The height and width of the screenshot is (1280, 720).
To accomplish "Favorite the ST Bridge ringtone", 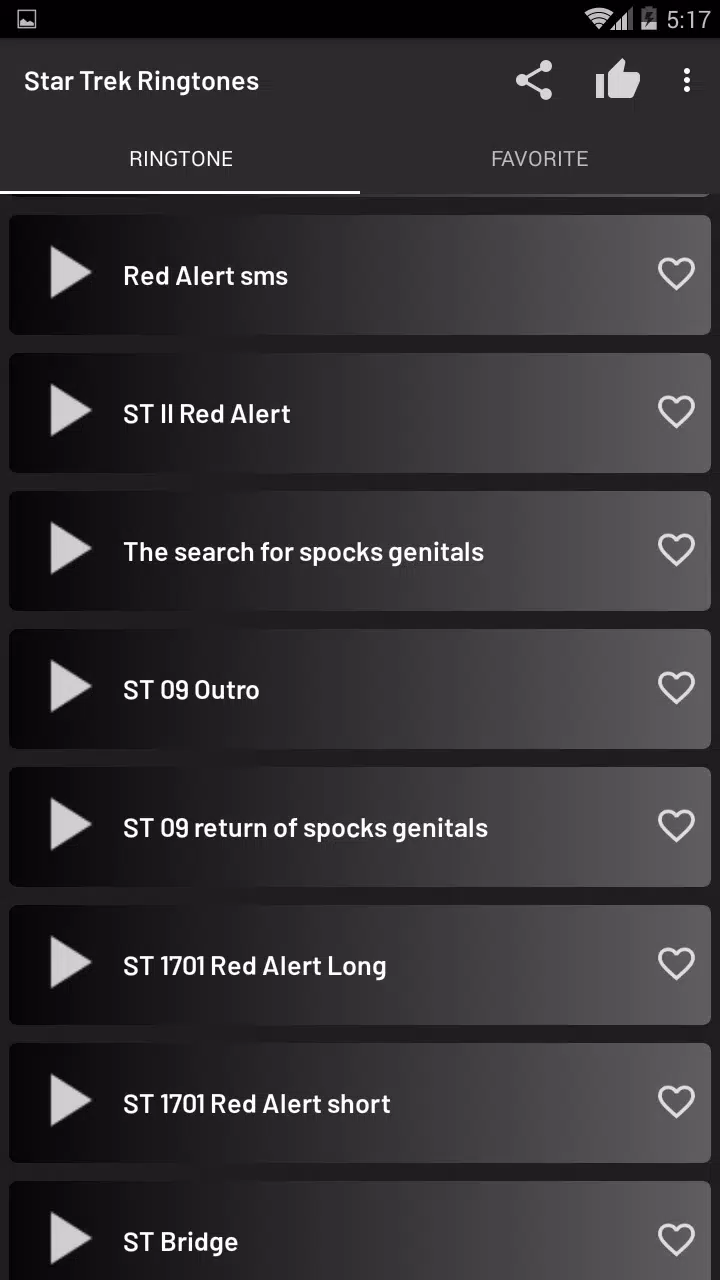I will (676, 1240).
